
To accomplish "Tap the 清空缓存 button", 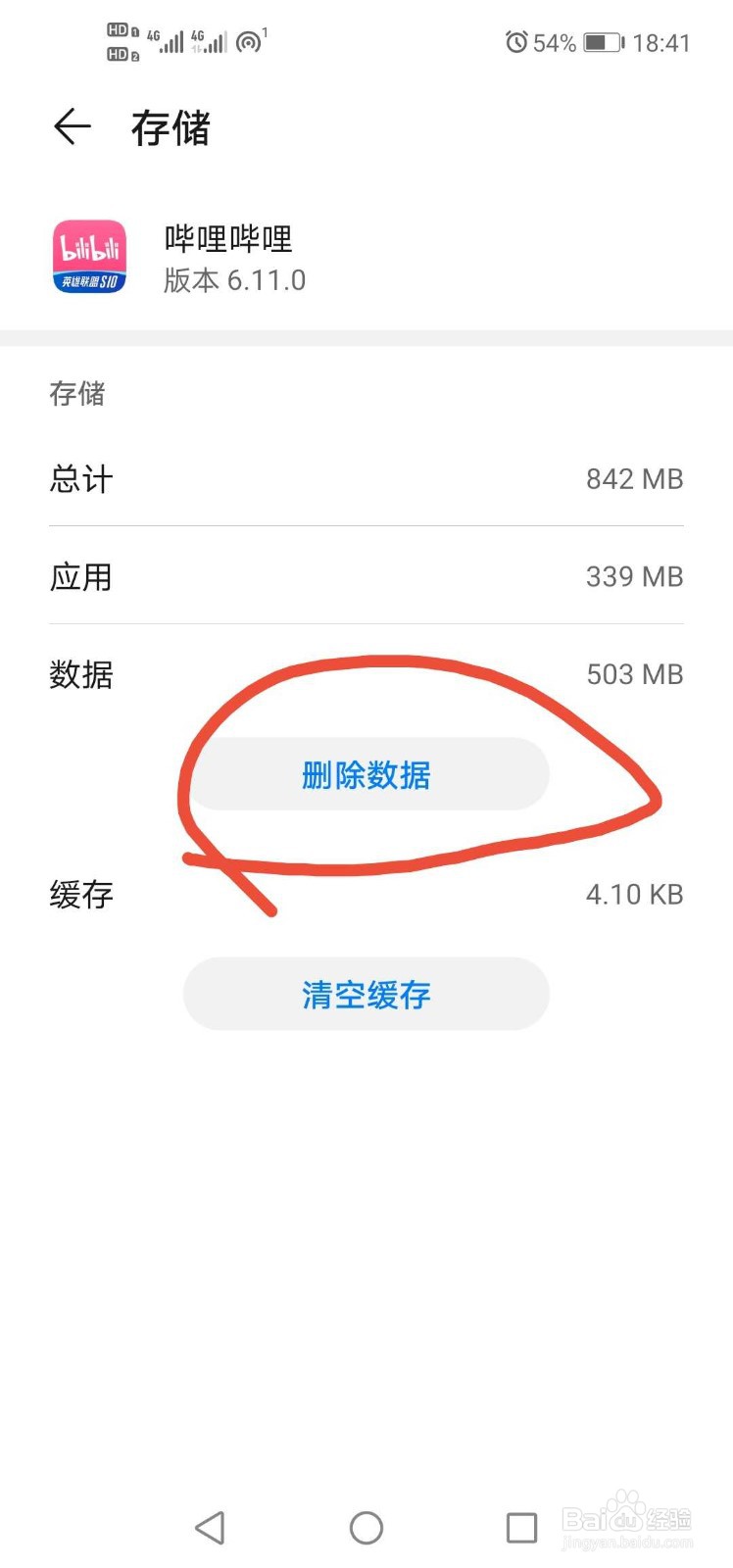I will click(x=366, y=994).
